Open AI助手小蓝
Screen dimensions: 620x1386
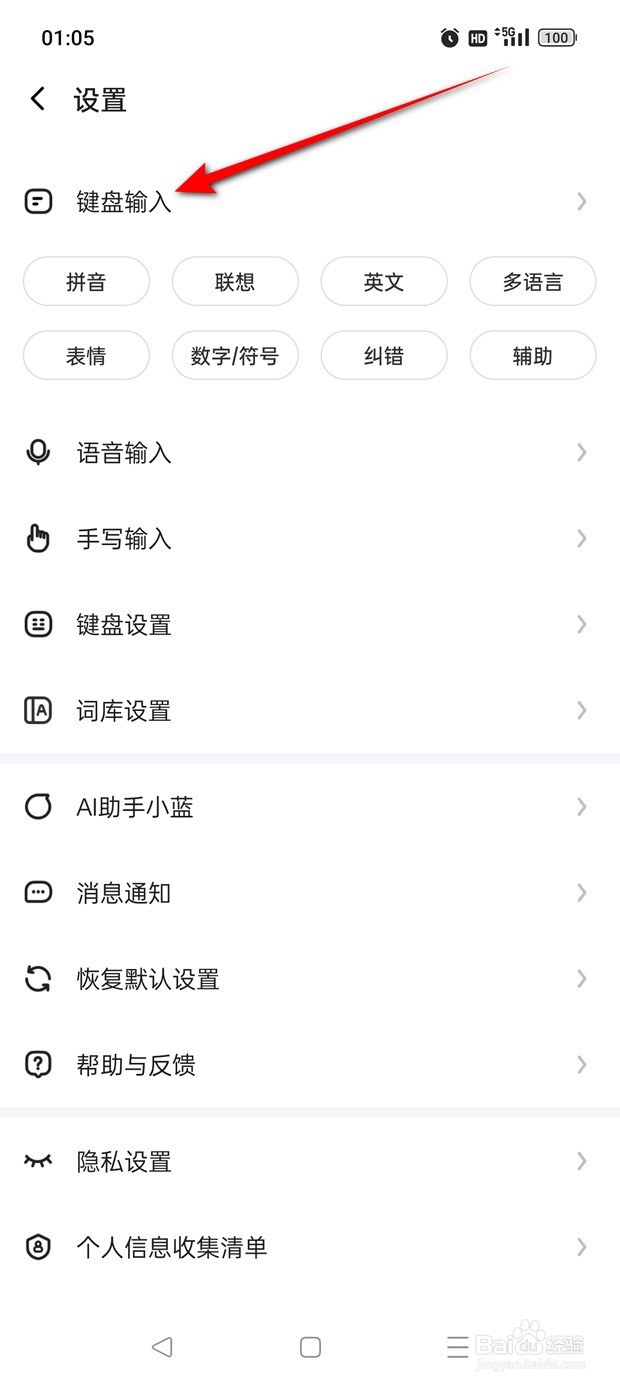coord(135,807)
